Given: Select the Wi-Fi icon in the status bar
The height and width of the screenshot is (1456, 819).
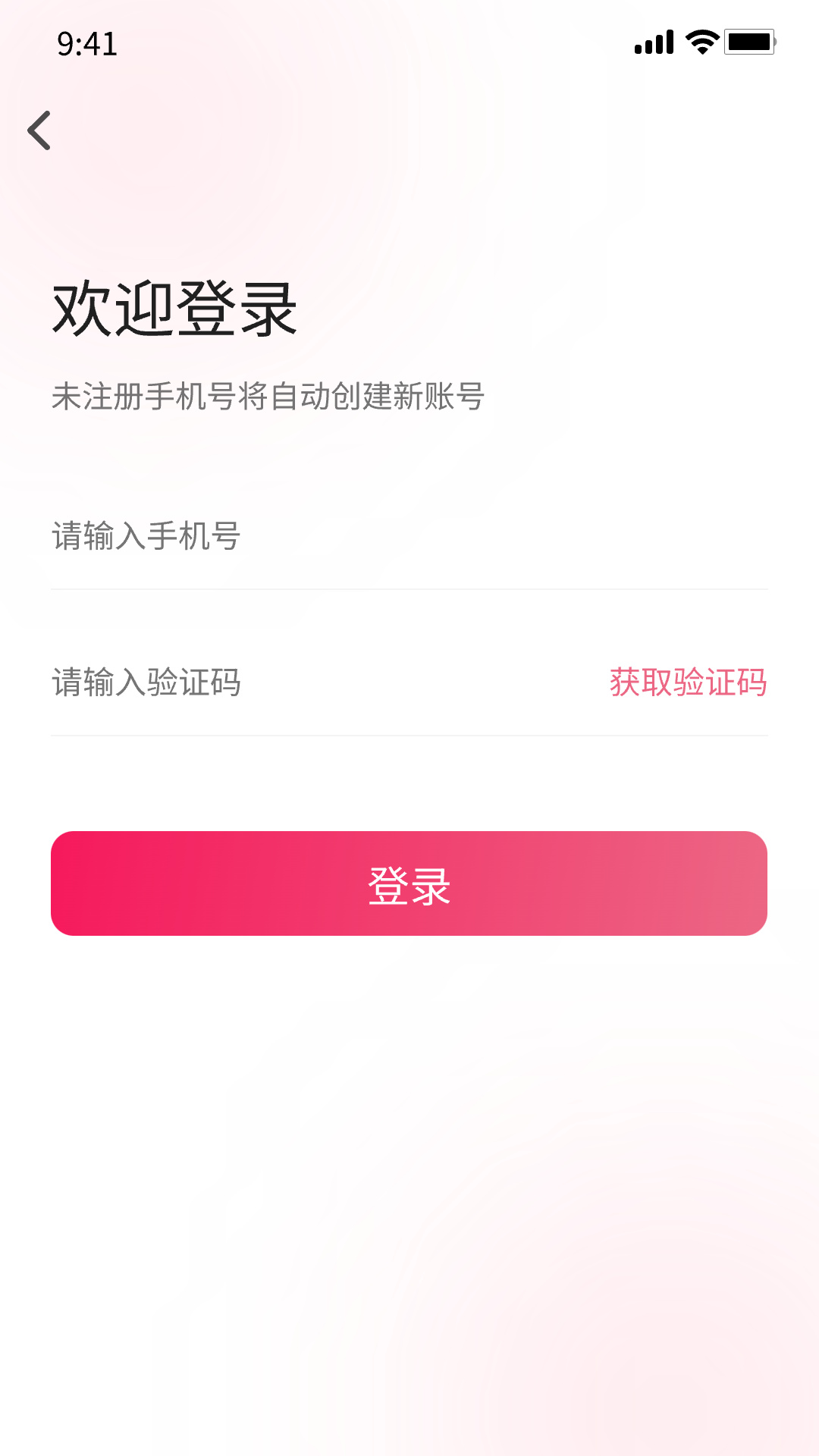Looking at the screenshot, I should tap(701, 43).
